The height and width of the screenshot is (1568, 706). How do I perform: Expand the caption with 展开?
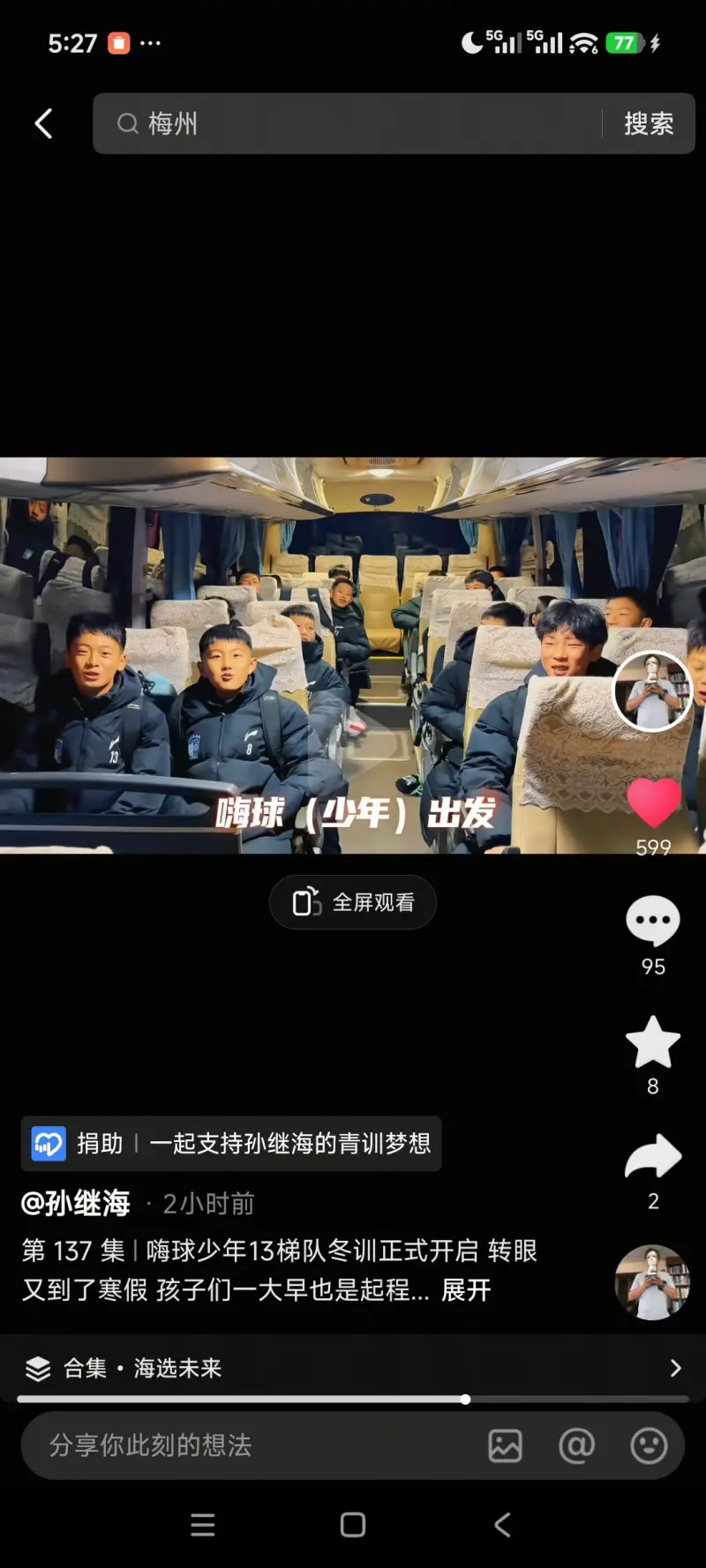[x=466, y=1290]
